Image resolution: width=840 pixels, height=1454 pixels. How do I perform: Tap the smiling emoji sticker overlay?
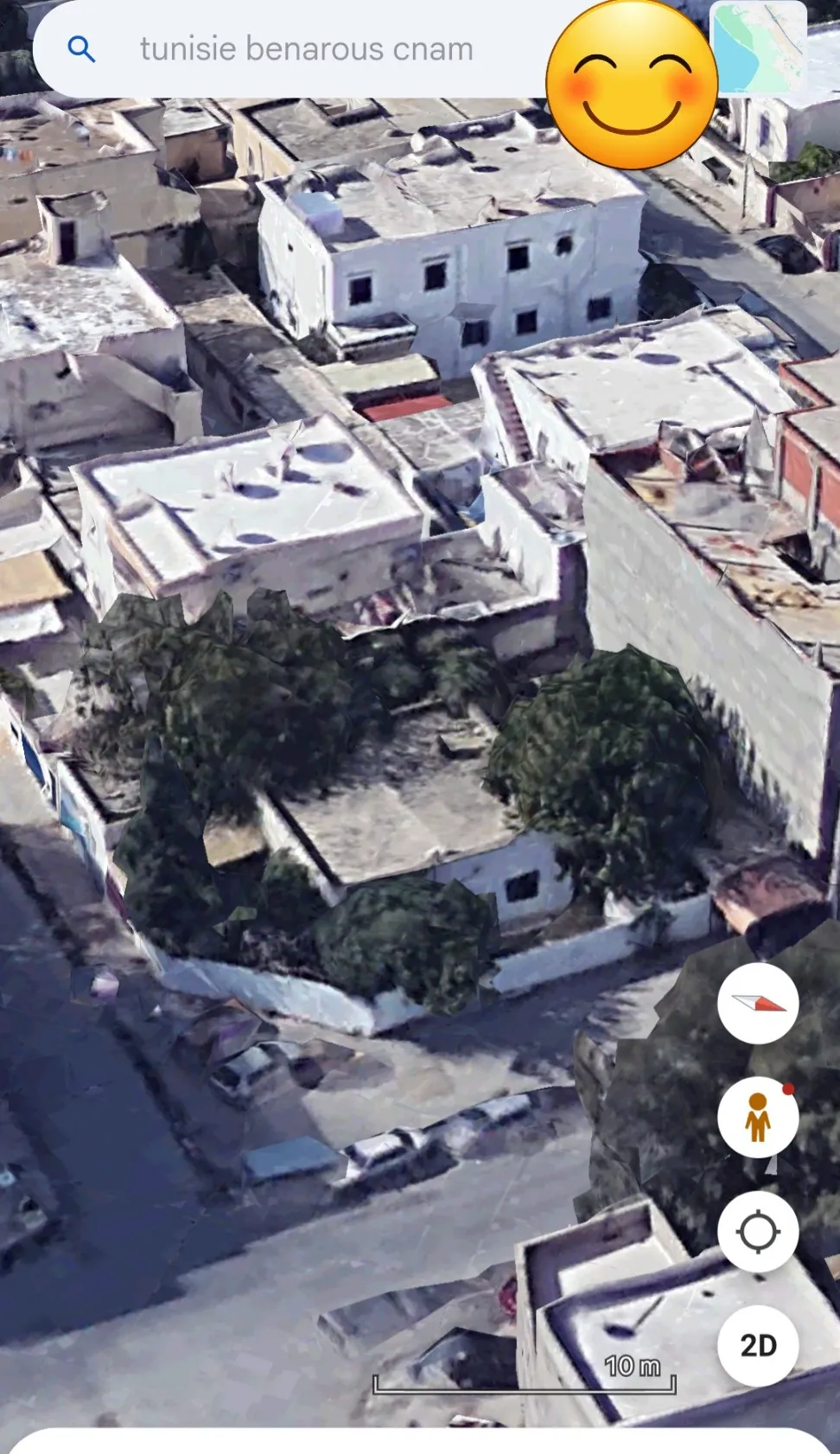click(x=631, y=81)
